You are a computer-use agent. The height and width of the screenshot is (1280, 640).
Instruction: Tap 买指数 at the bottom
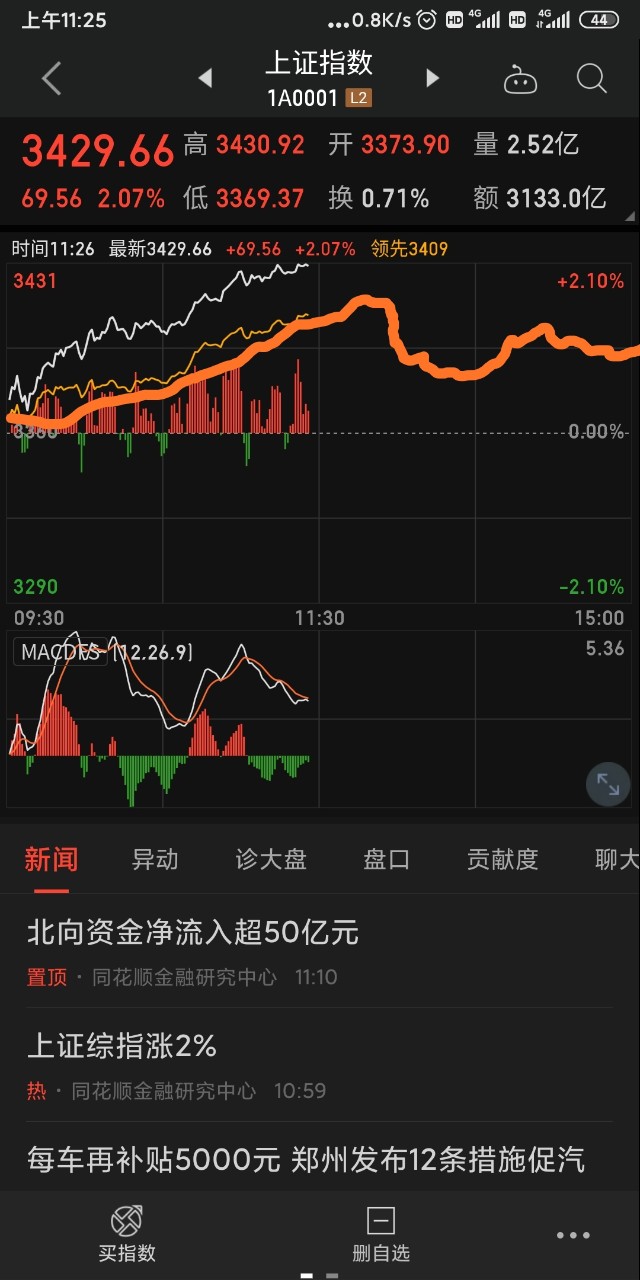point(127,1235)
